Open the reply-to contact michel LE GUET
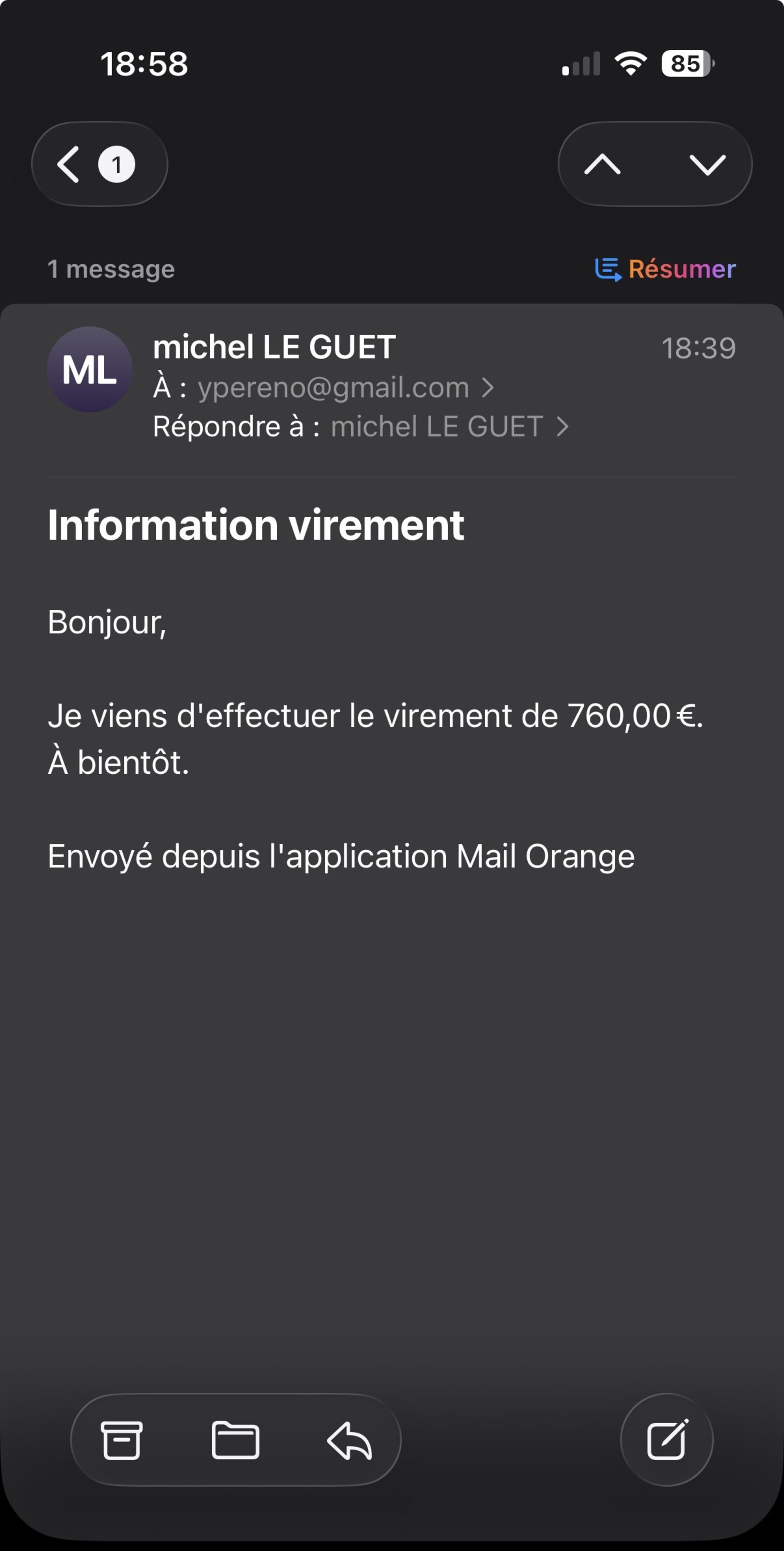784x1551 pixels. click(x=437, y=427)
